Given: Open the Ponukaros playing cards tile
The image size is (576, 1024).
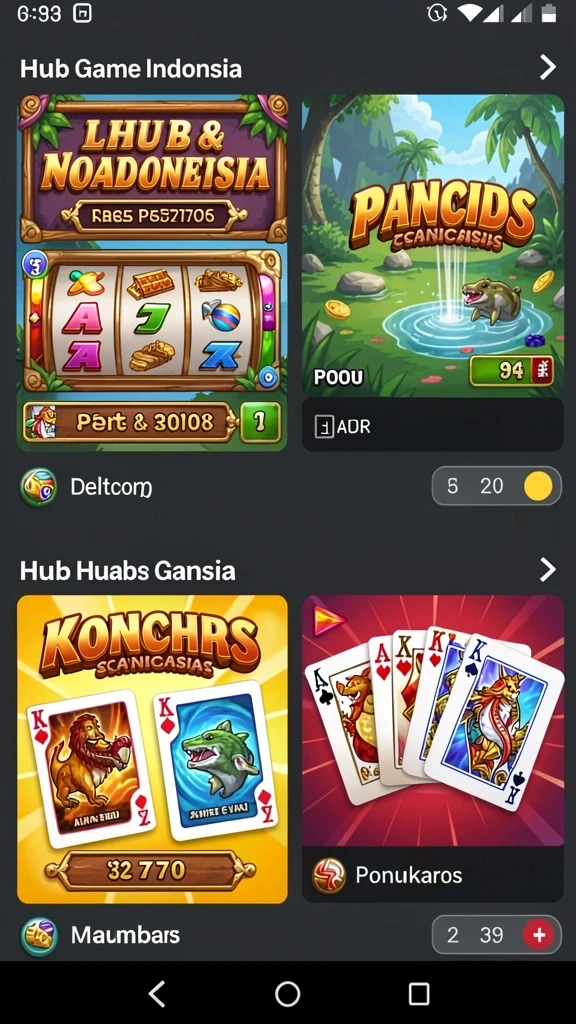Looking at the screenshot, I should pos(432,749).
